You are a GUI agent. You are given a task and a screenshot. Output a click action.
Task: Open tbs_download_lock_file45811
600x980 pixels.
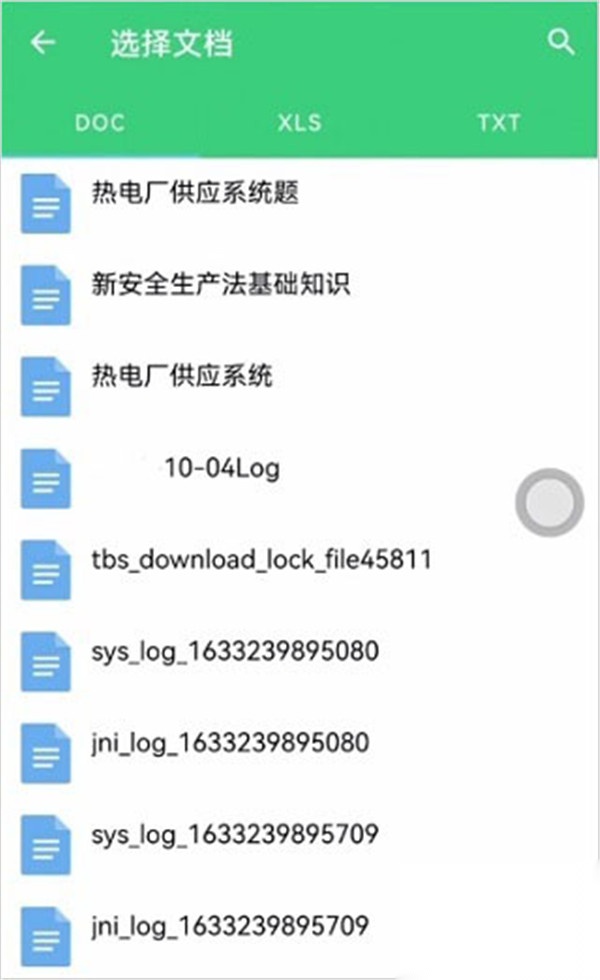point(261,558)
